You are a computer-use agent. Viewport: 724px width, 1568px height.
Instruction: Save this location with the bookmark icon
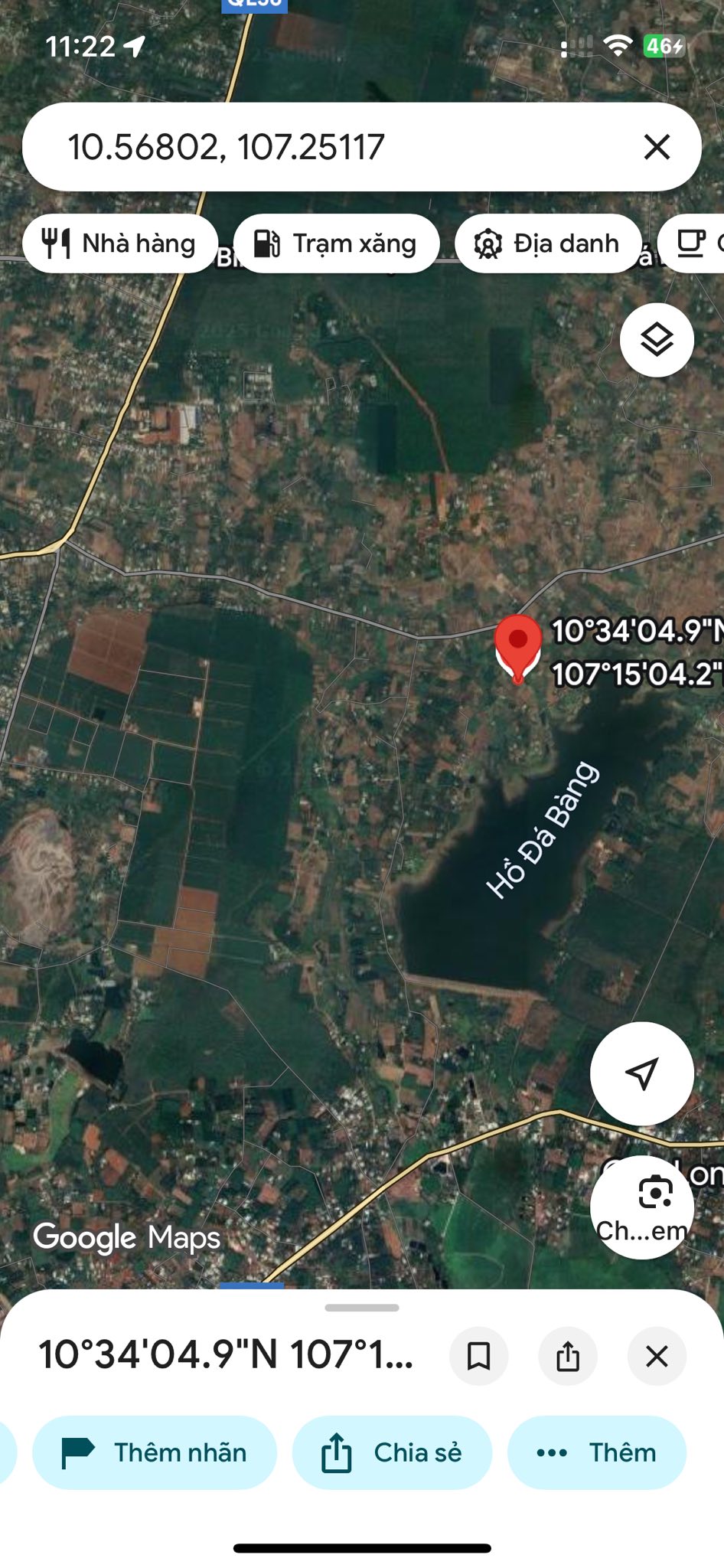pyautogui.click(x=479, y=1357)
